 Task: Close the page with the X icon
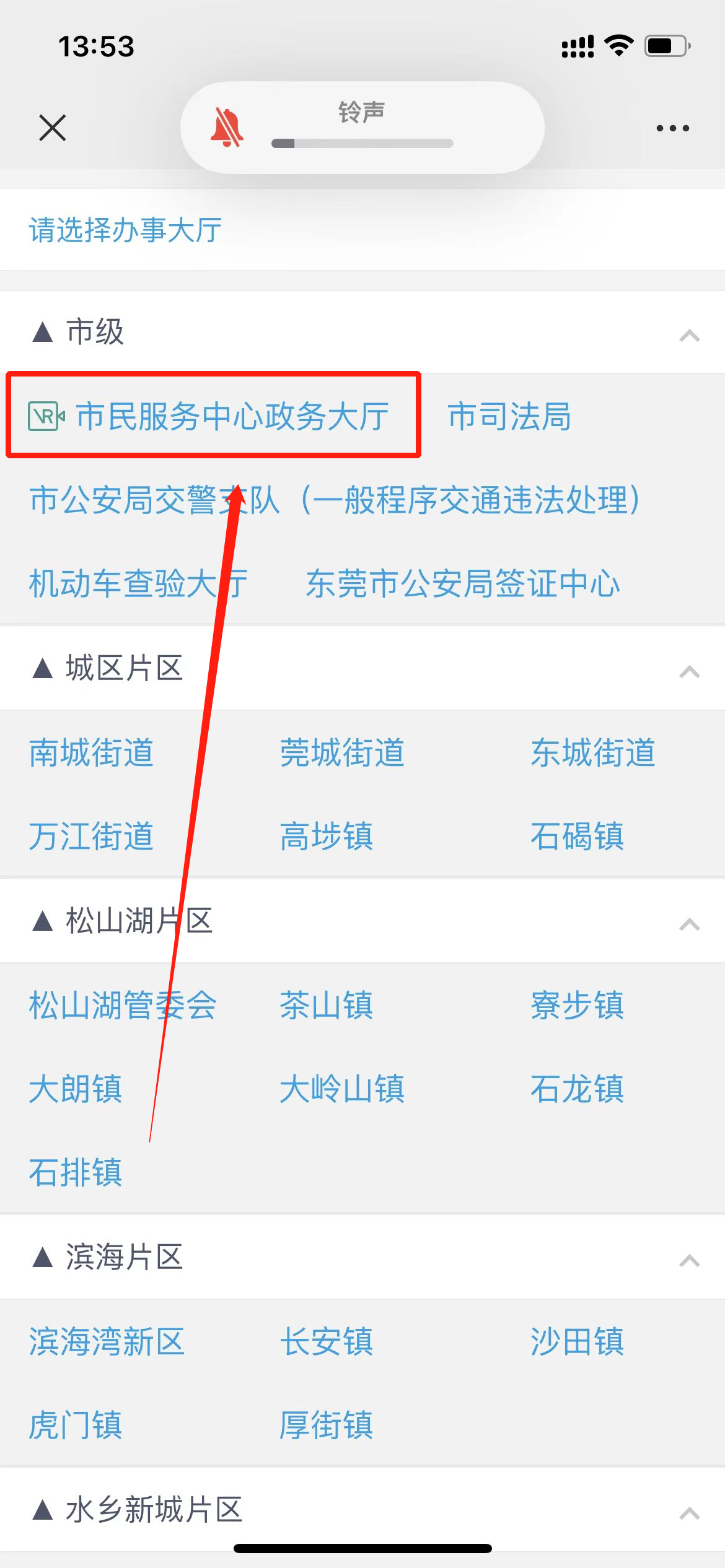(x=52, y=128)
